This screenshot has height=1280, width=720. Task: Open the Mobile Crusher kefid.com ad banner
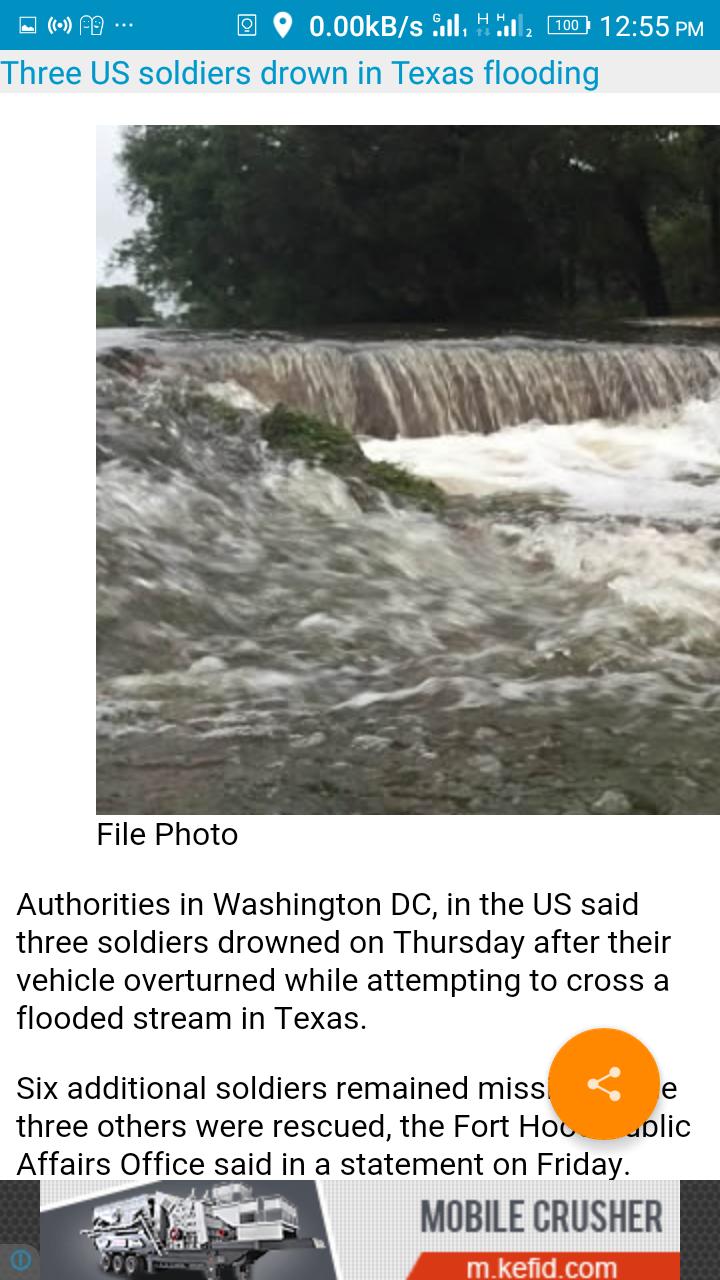point(360,1230)
